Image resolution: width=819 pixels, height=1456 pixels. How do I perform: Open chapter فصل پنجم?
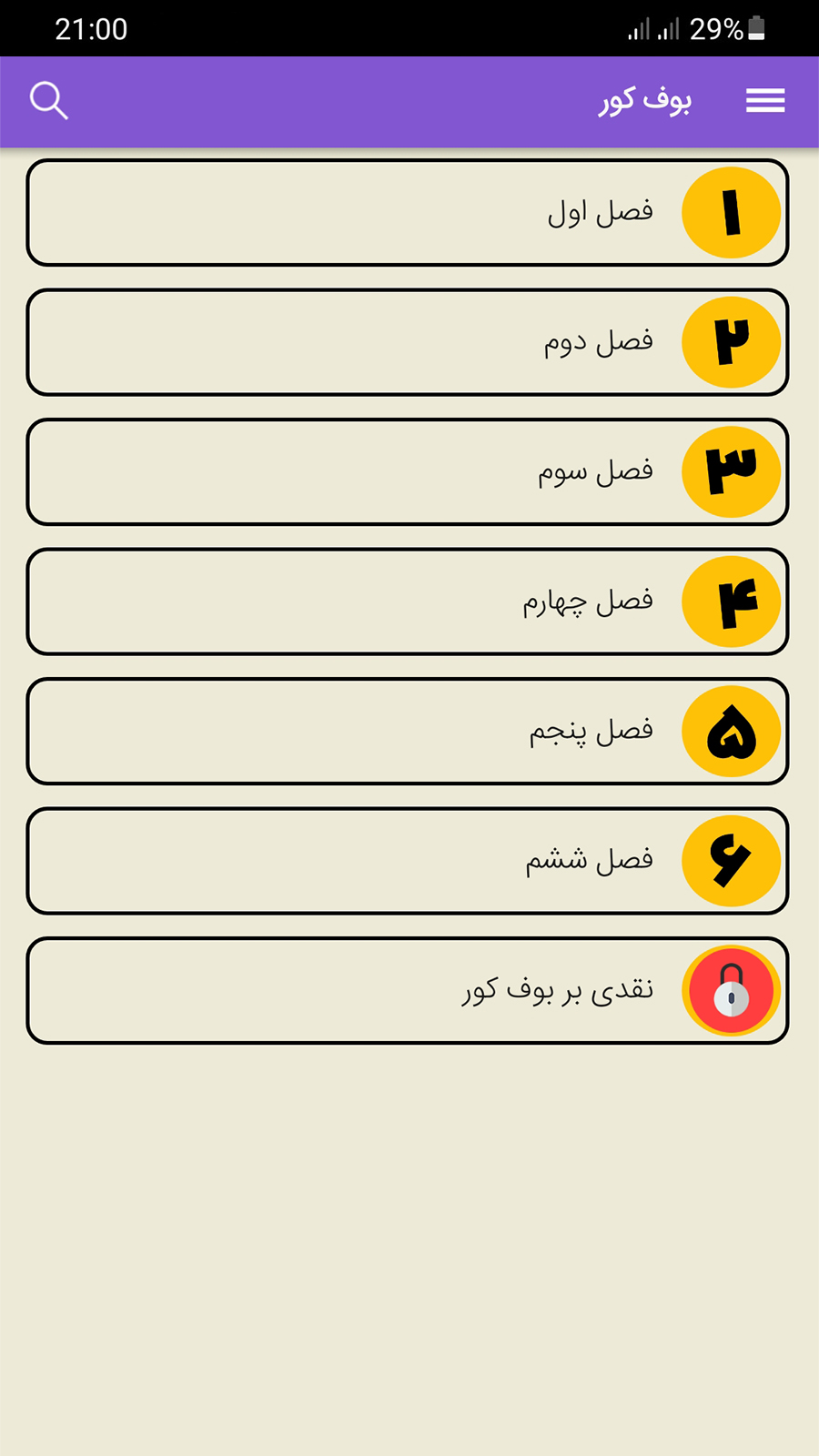(409, 731)
